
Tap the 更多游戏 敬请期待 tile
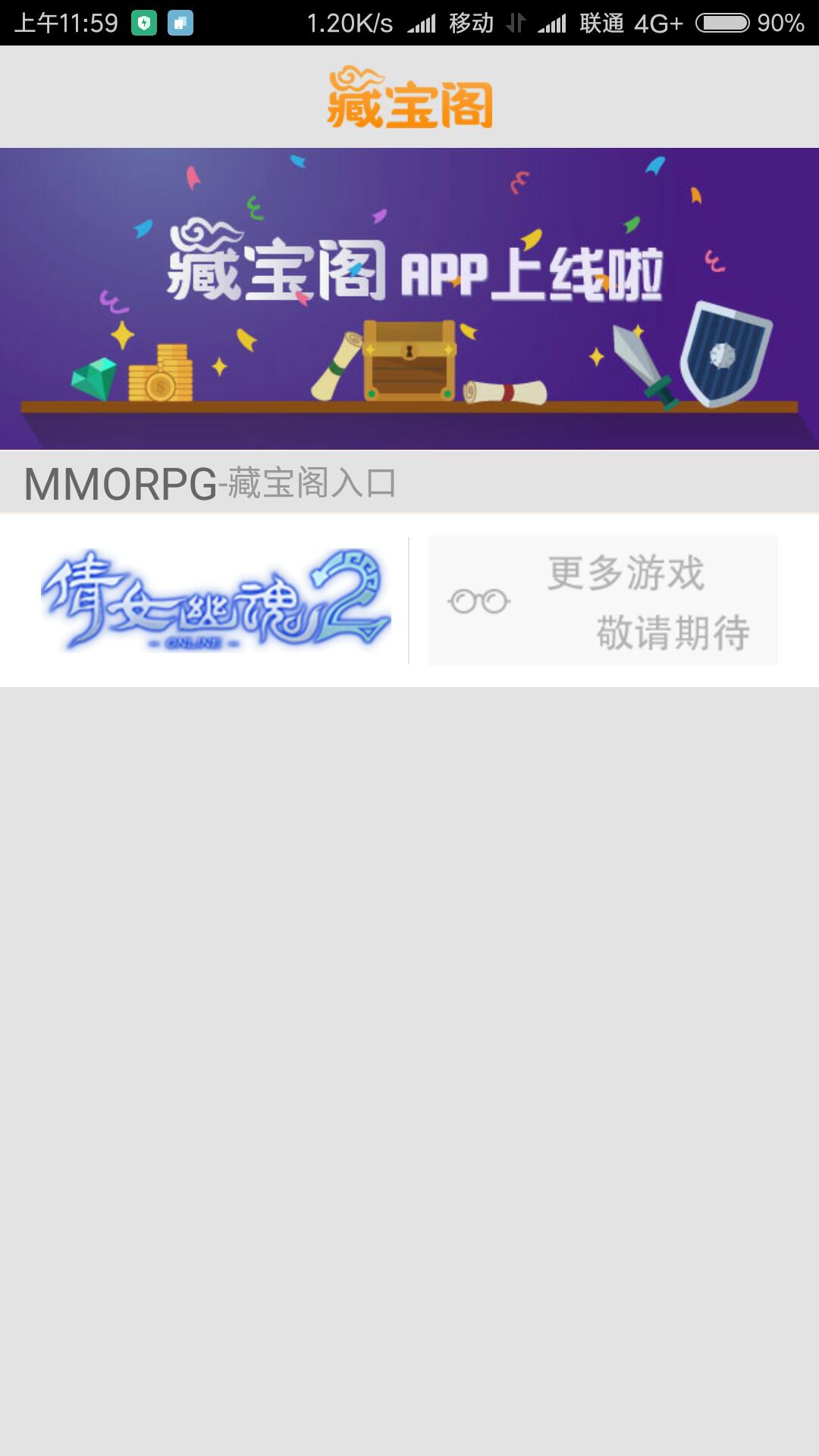603,601
